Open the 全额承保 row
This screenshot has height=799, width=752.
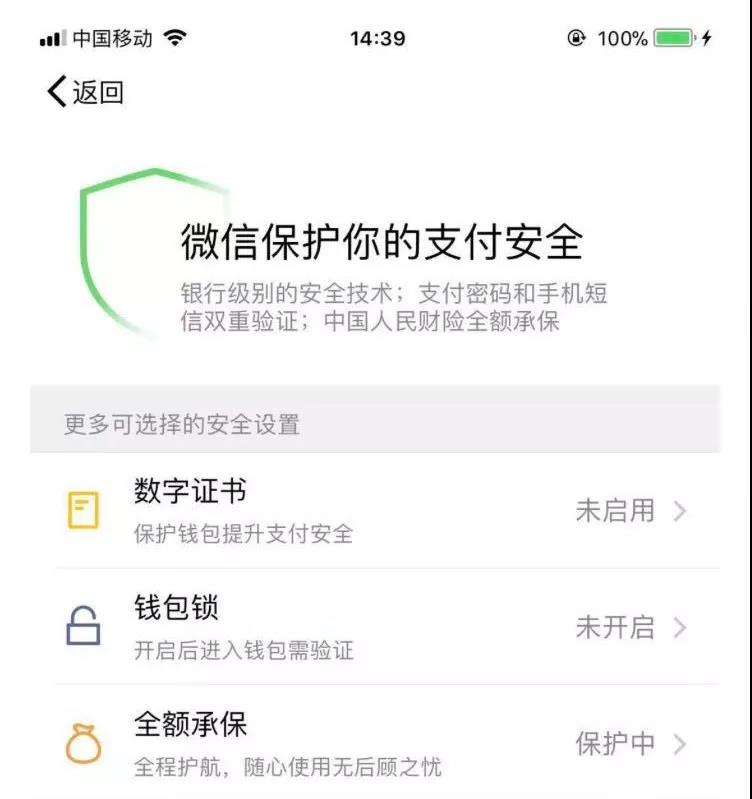375,743
